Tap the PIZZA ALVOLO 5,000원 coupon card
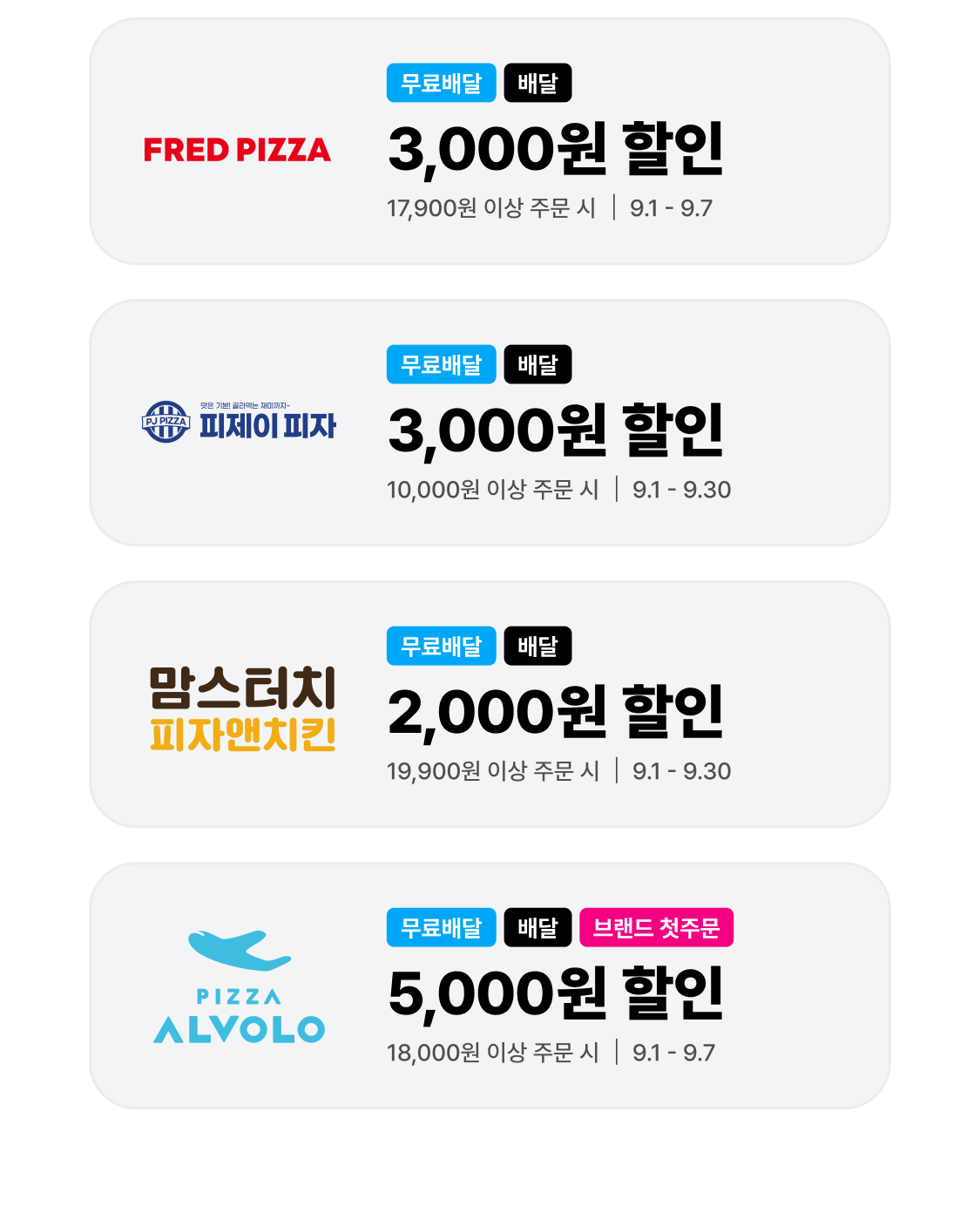The image size is (980, 1213). pyautogui.click(x=490, y=986)
